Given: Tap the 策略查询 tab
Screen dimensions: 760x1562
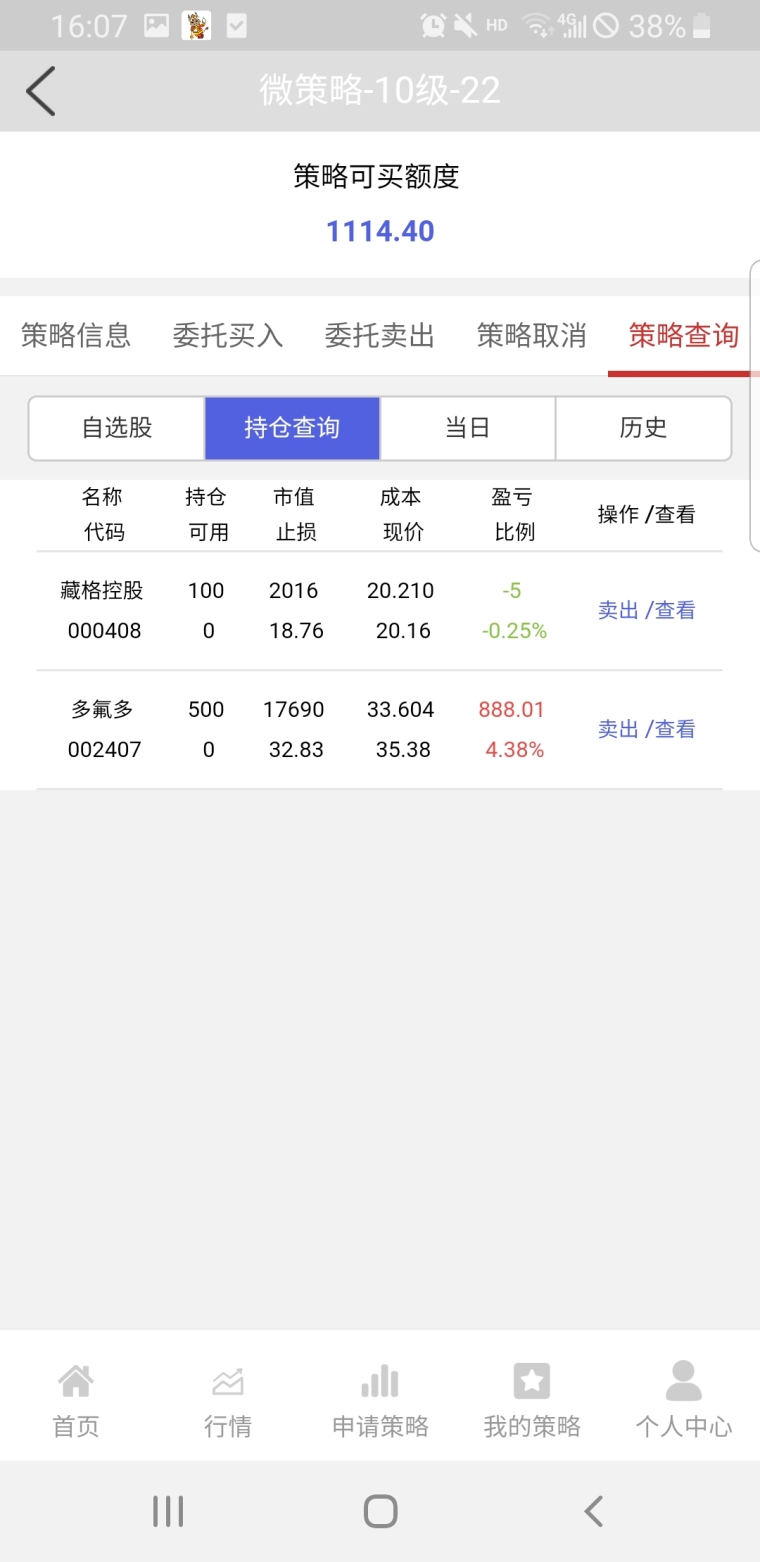Looking at the screenshot, I should click(684, 335).
